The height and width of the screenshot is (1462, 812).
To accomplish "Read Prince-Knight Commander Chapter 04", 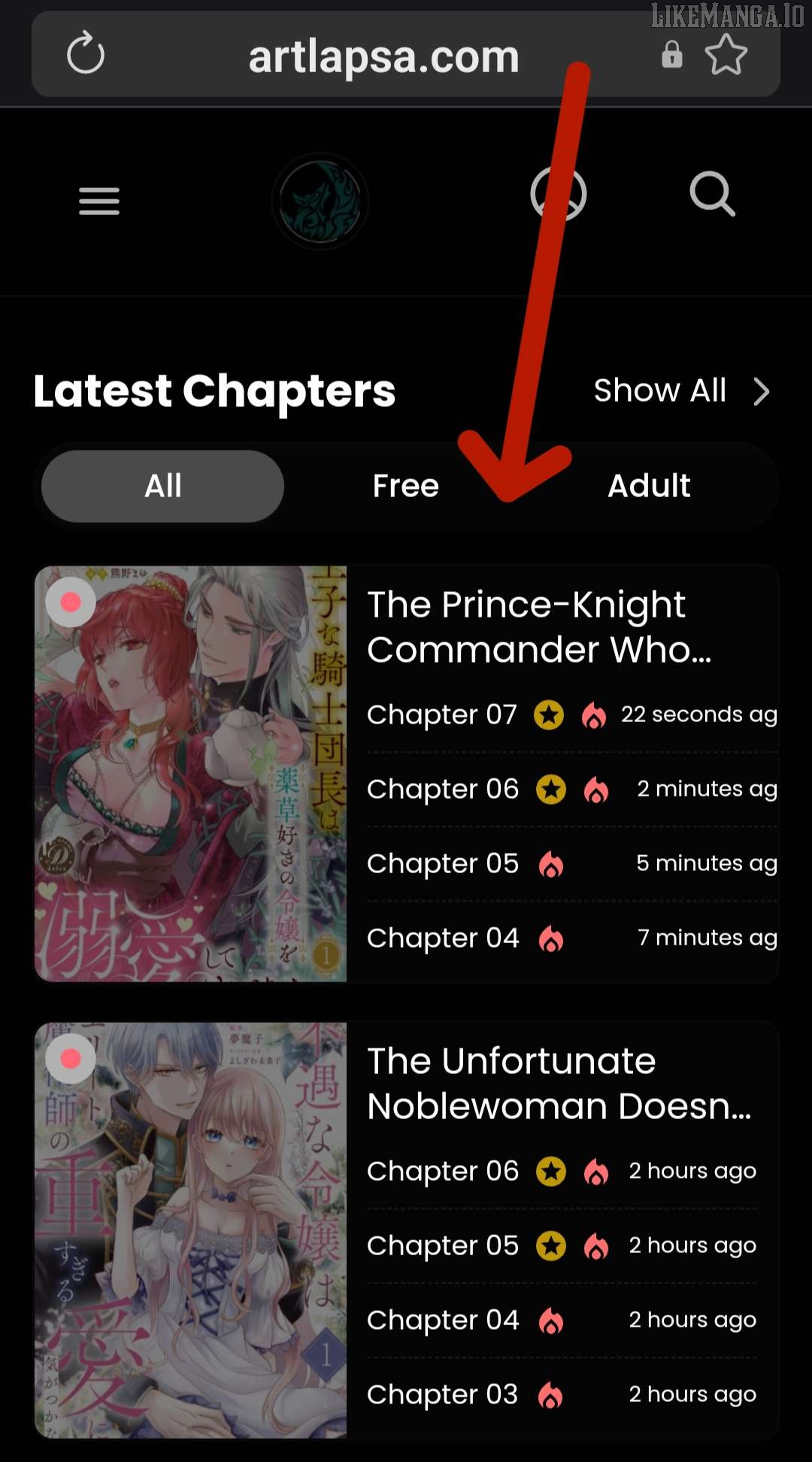I will point(442,938).
